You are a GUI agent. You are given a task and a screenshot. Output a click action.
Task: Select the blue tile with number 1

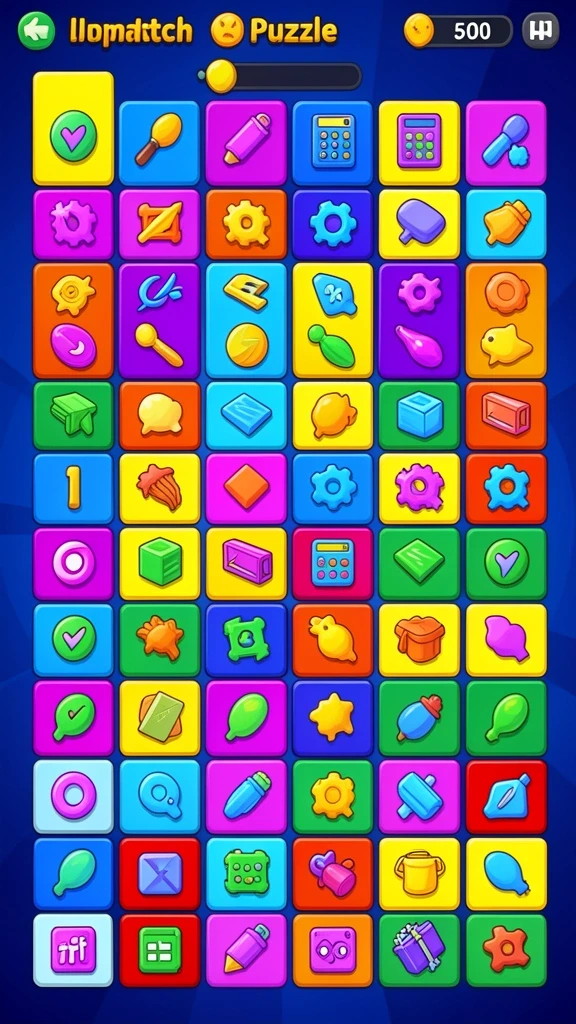coord(73,488)
